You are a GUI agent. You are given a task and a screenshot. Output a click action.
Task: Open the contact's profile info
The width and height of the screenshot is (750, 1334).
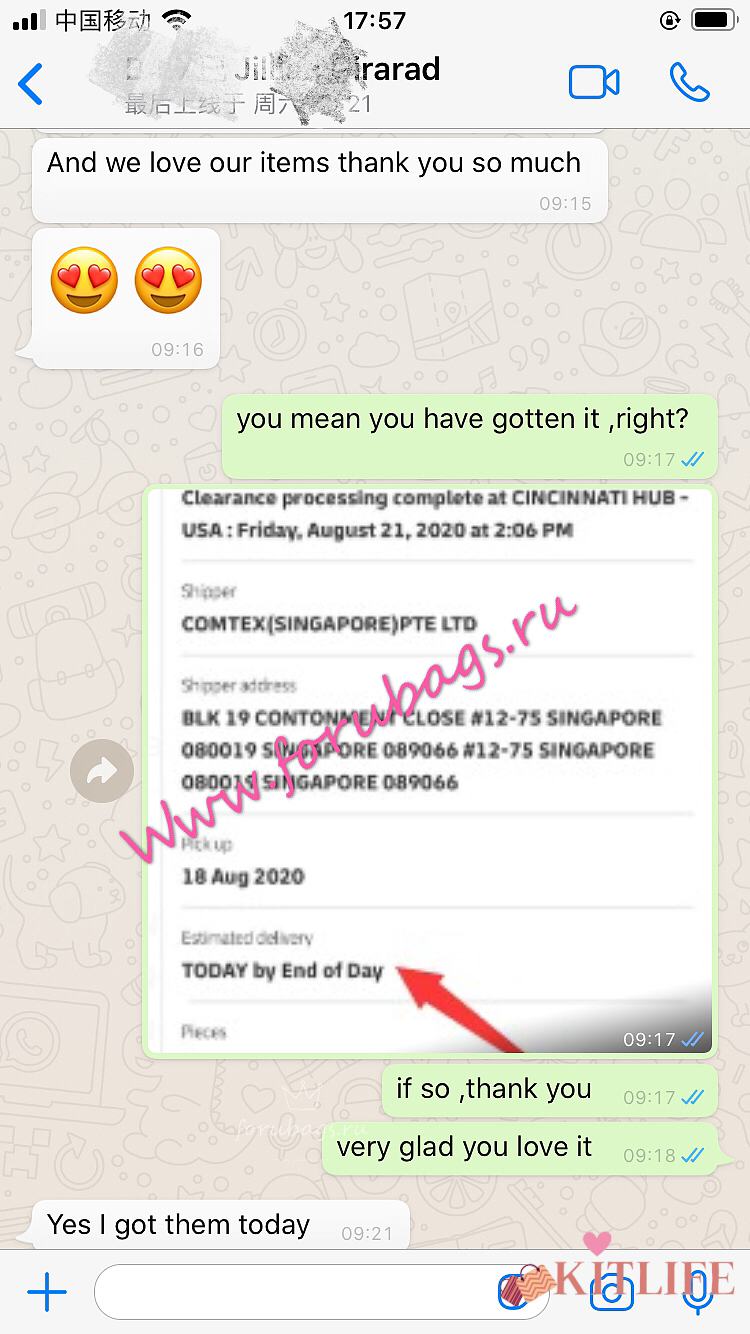tap(300, 84)
